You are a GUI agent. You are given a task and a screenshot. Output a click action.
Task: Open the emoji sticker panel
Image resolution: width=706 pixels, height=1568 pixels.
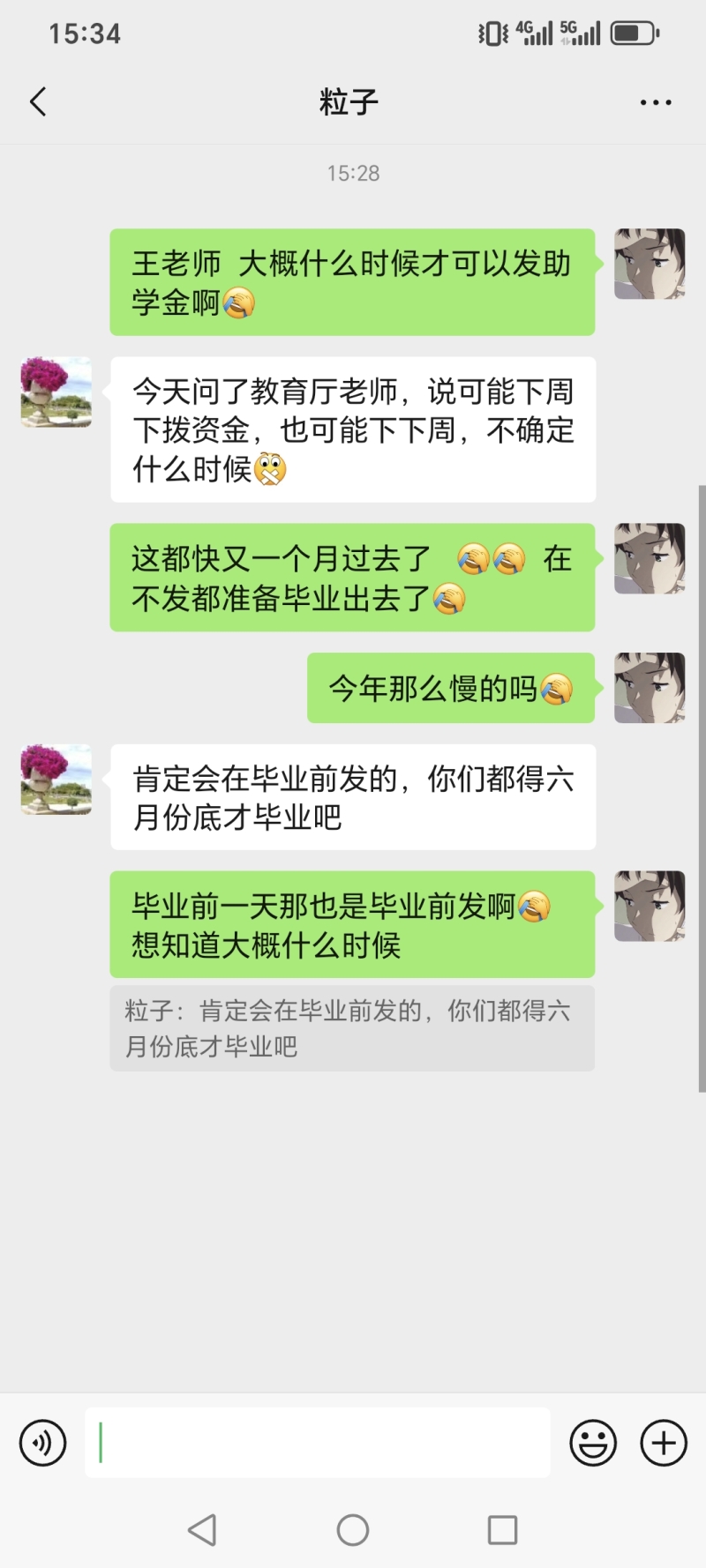pos(593,1444)
